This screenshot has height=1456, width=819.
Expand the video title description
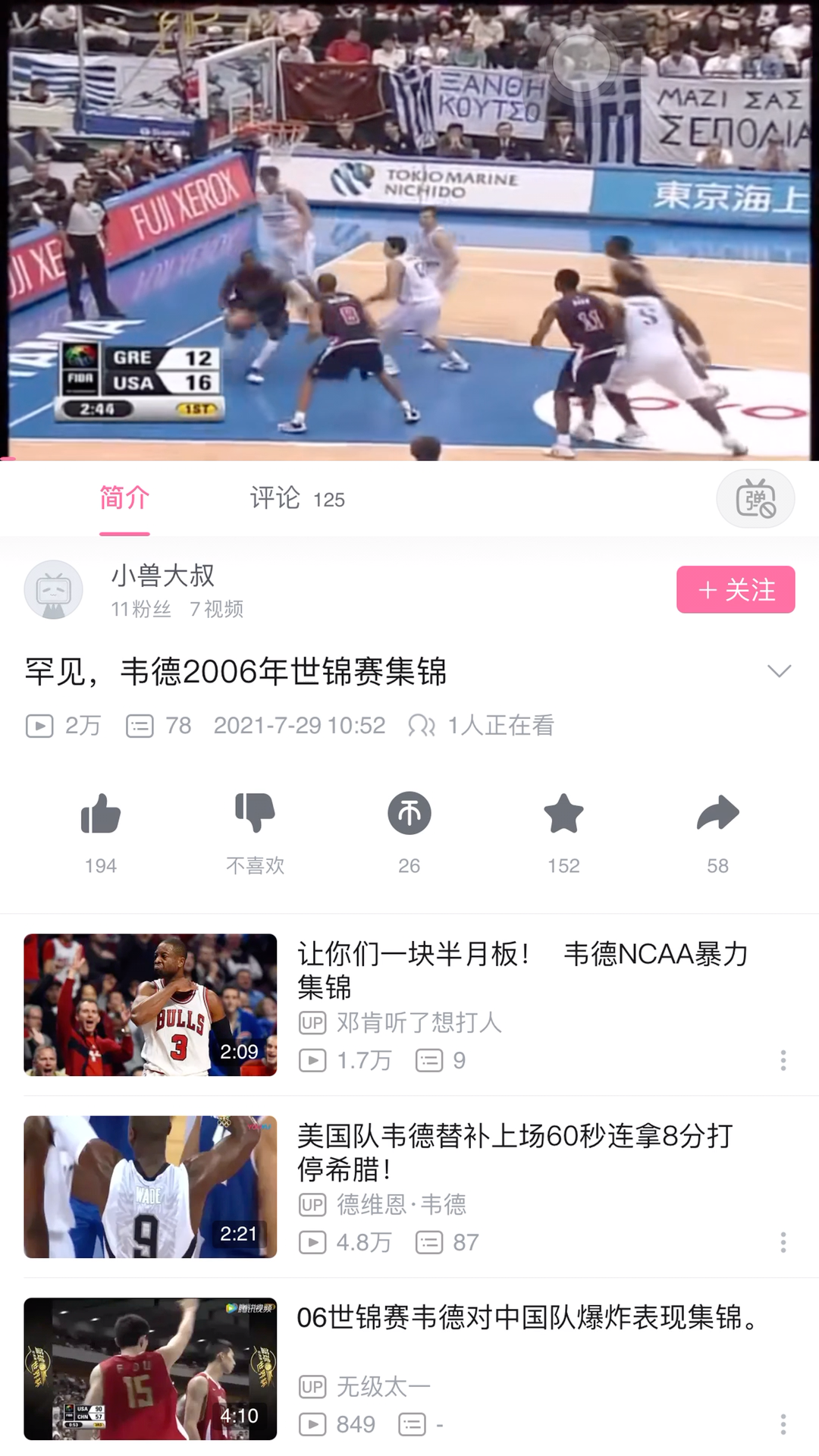coord(779,671)
